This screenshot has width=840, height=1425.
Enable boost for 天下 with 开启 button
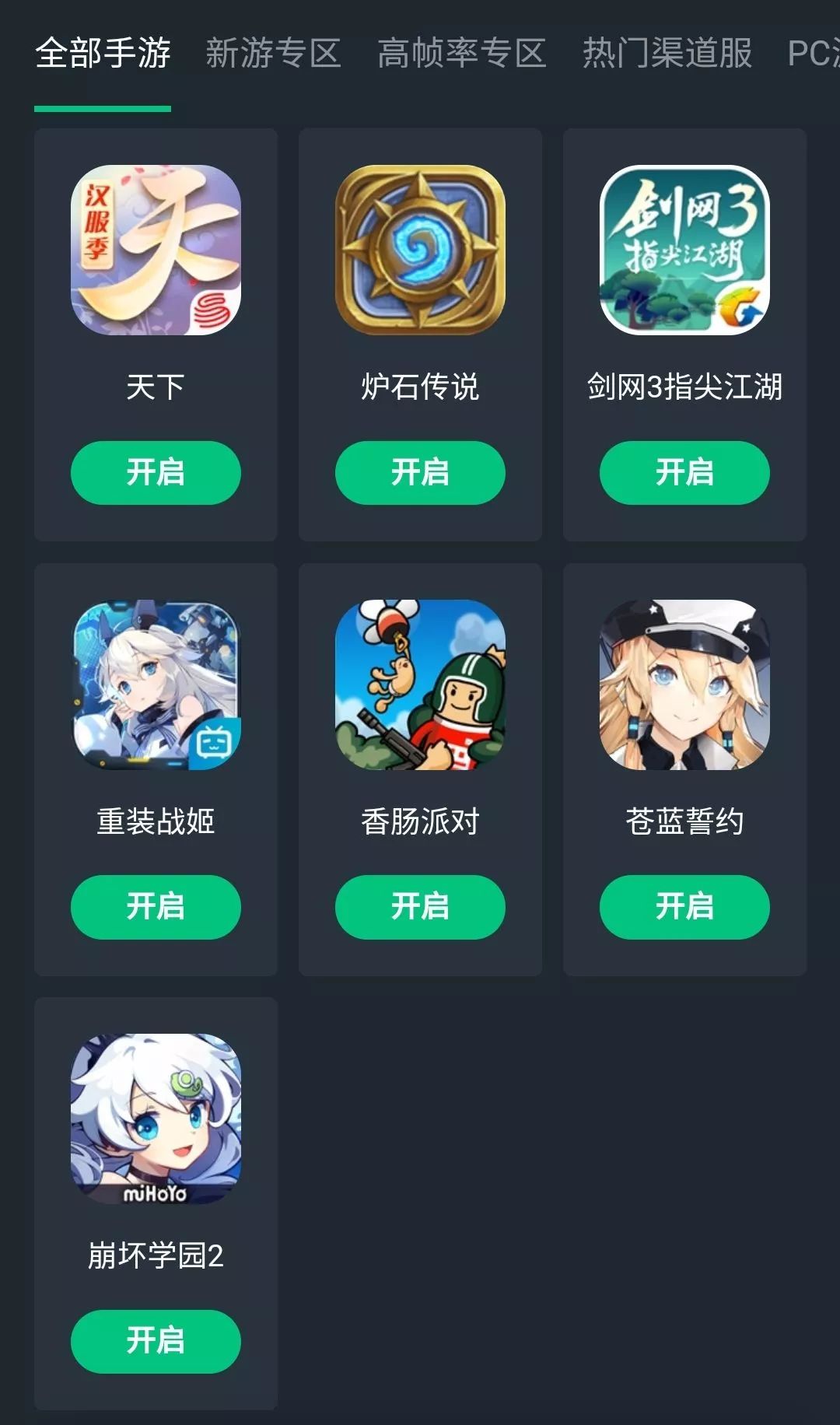pyautogui.click(x=155, y=472)
